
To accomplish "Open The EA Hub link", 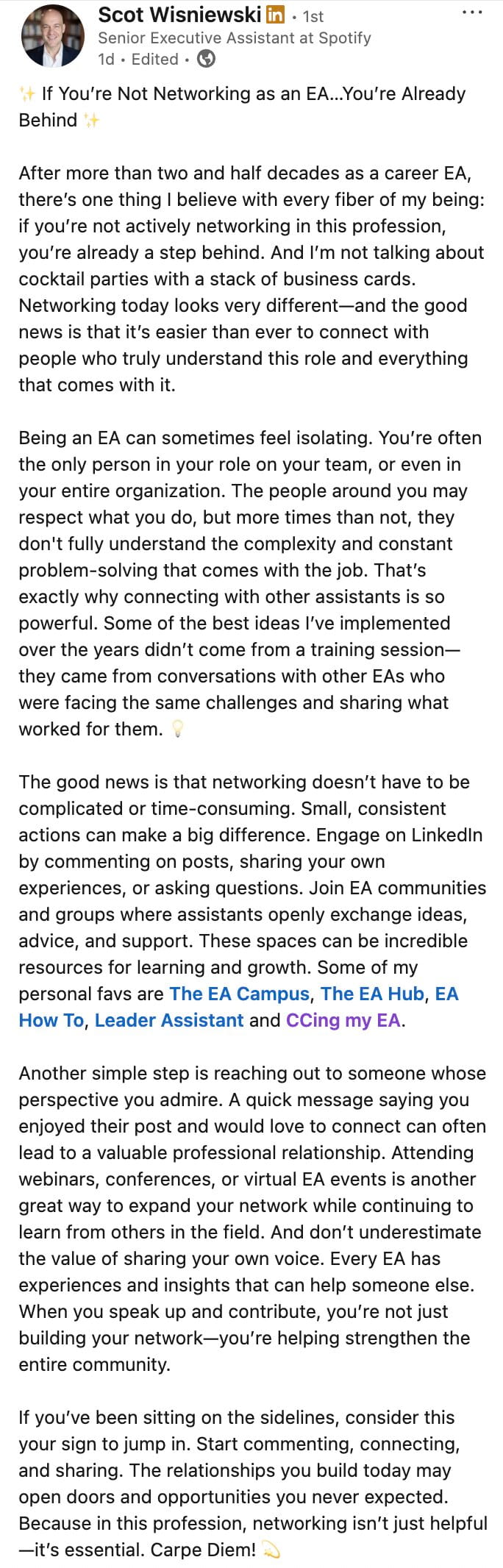I will tap(372, 994).
